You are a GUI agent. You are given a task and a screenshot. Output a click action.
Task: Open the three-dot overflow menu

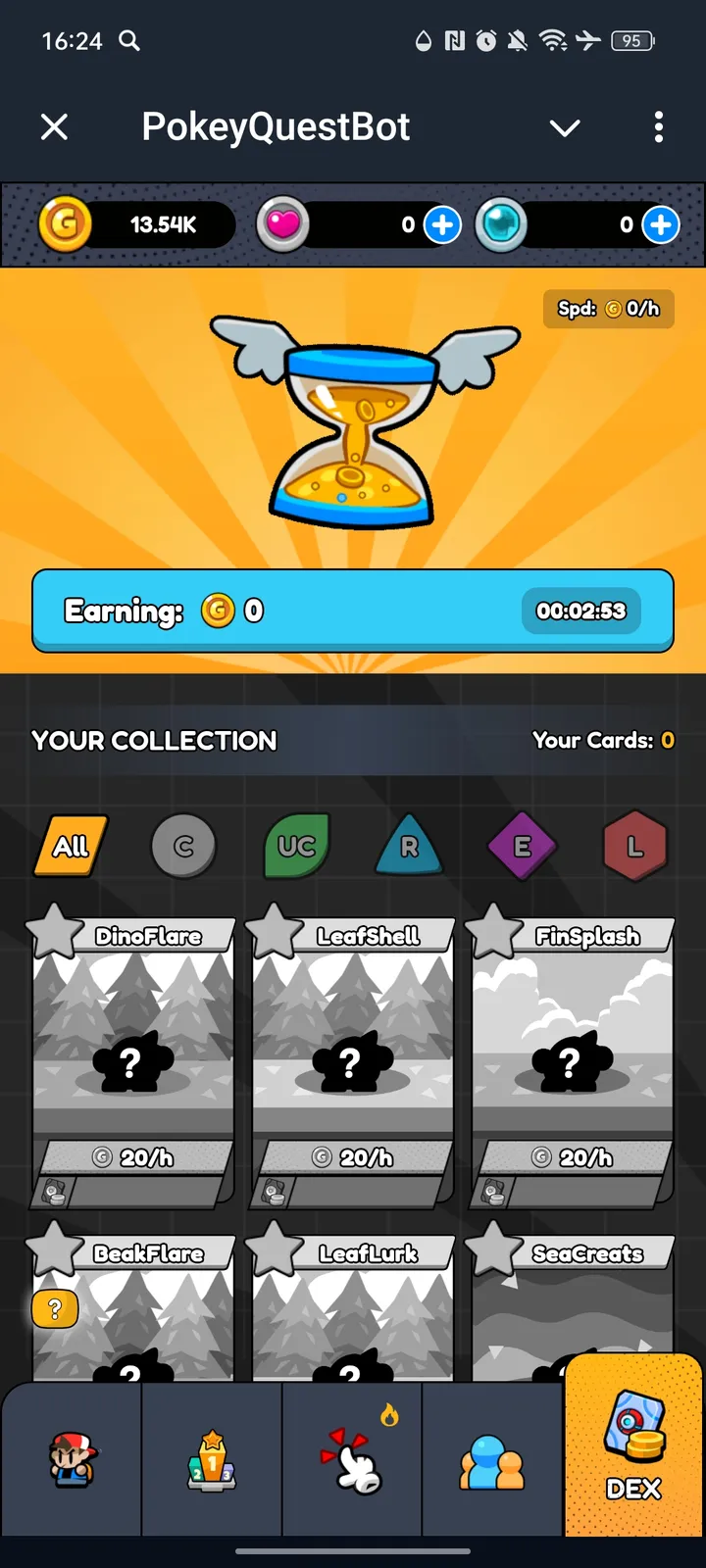tap(658, 127)
